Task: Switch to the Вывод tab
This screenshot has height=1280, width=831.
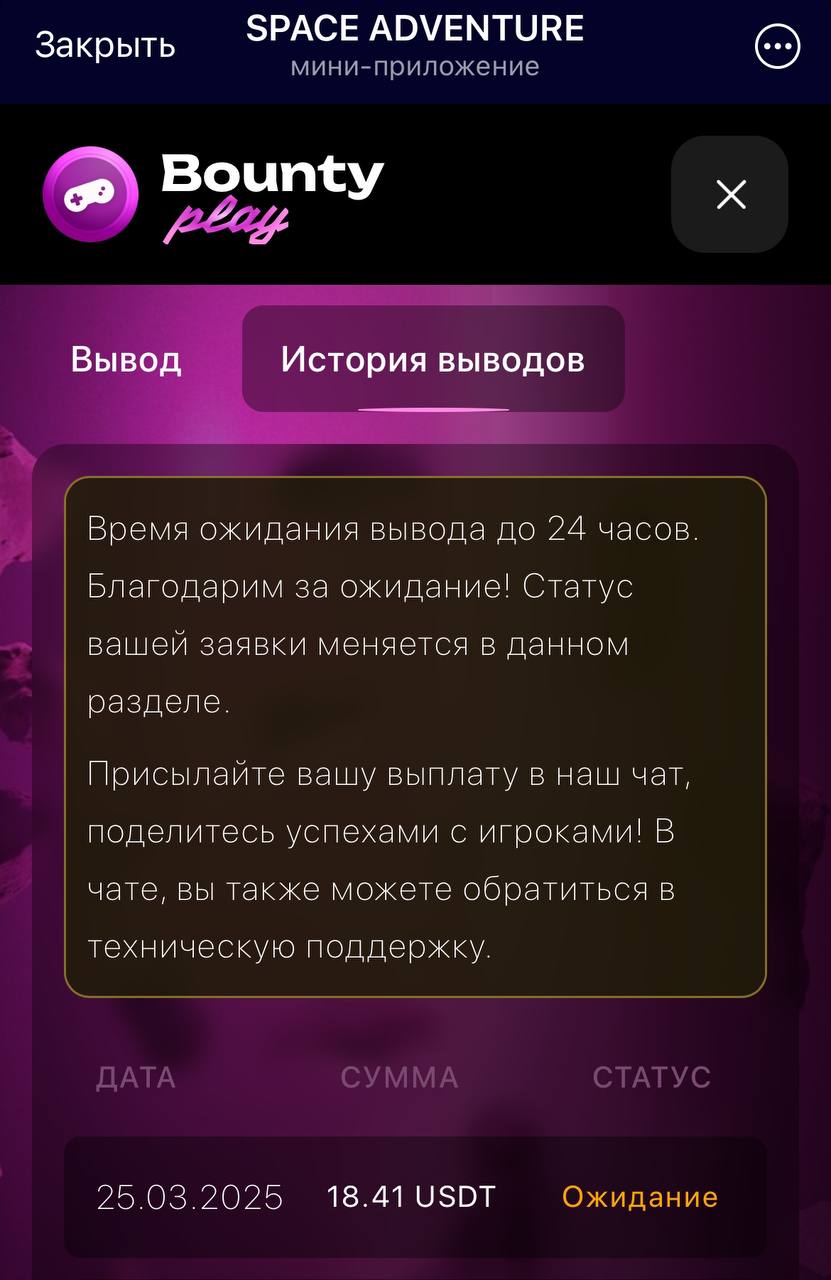Action: (x=126, y=359)
